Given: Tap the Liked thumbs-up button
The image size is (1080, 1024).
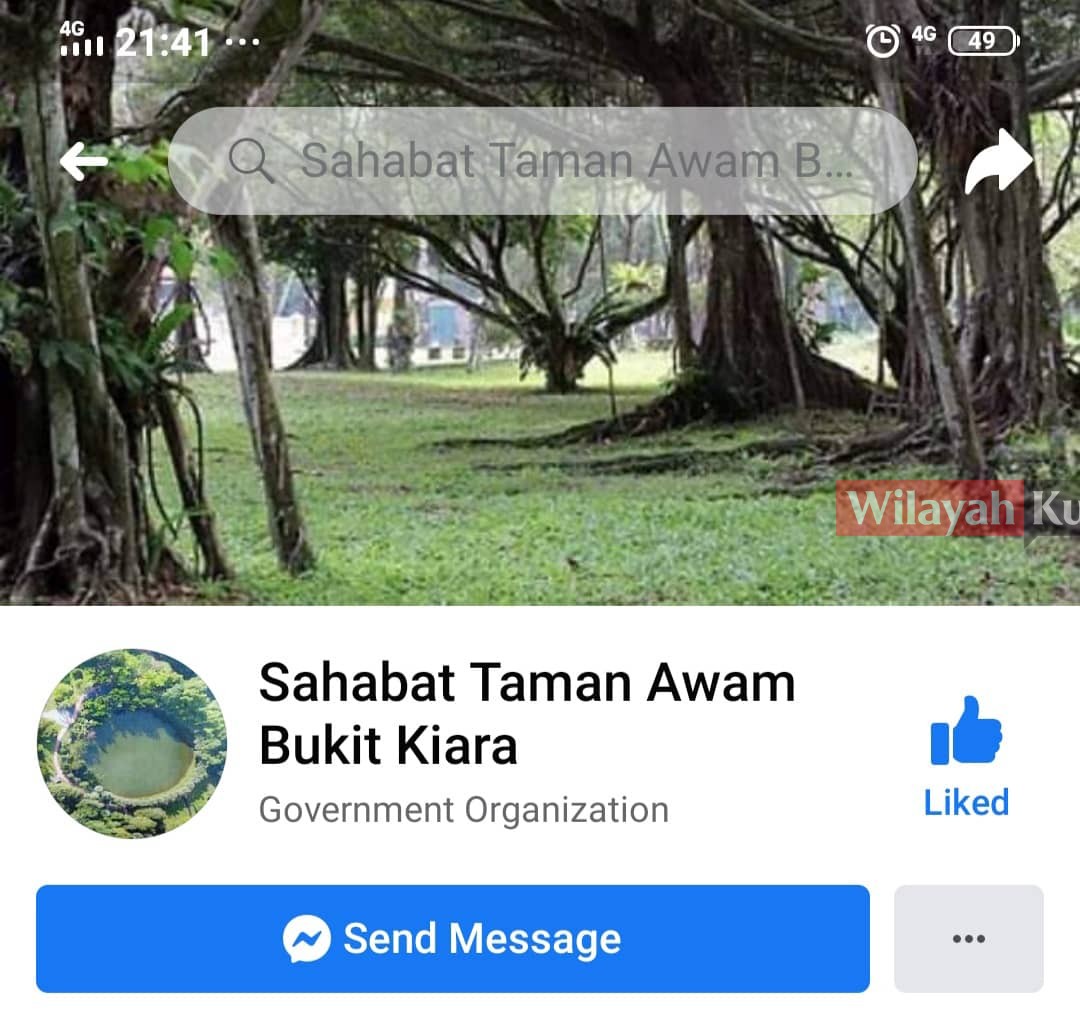Looking at the screenshot, I should pyautogui.click(x=966, y=757).
